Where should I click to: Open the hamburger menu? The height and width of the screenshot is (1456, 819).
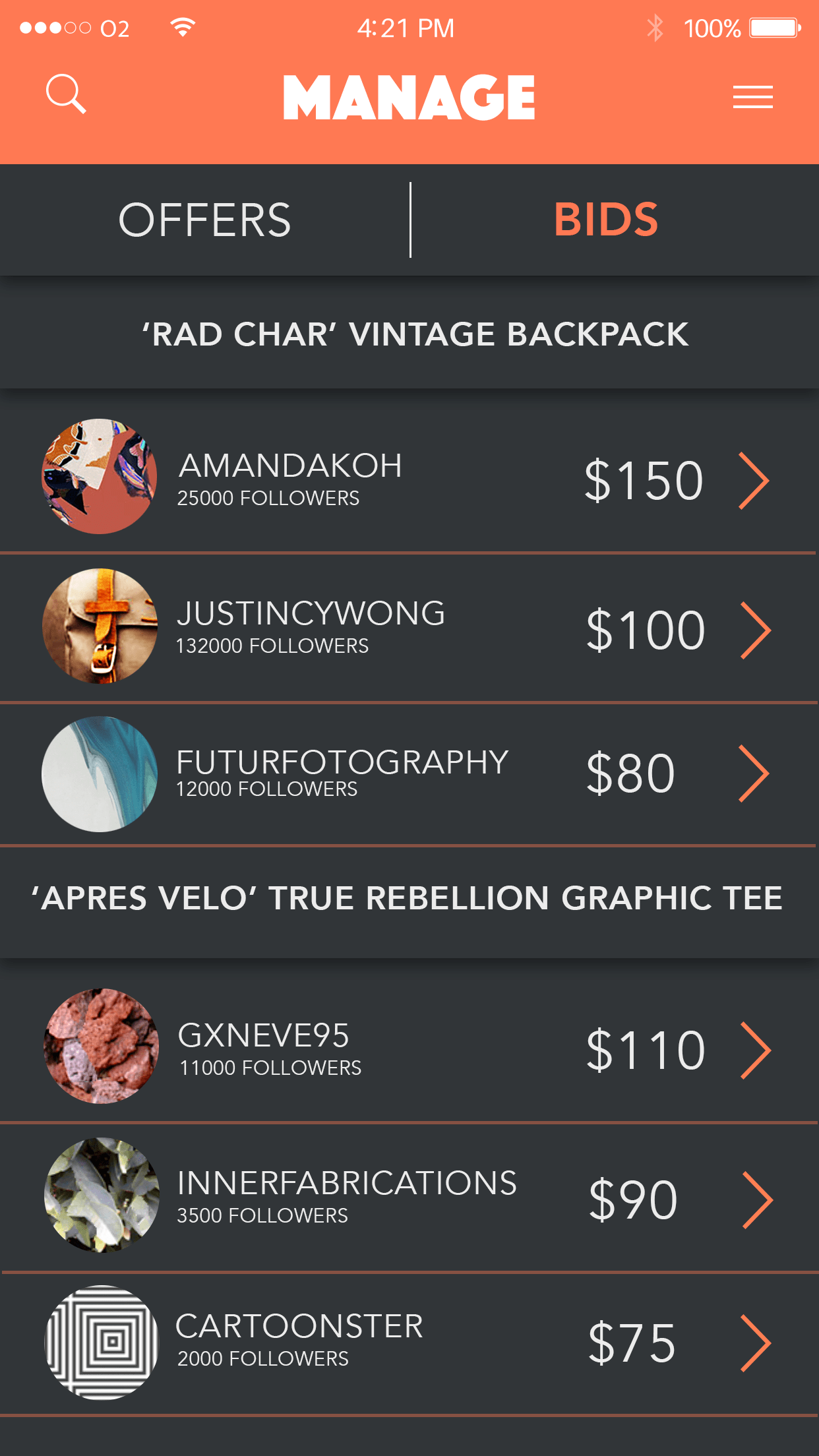[752, 96]
